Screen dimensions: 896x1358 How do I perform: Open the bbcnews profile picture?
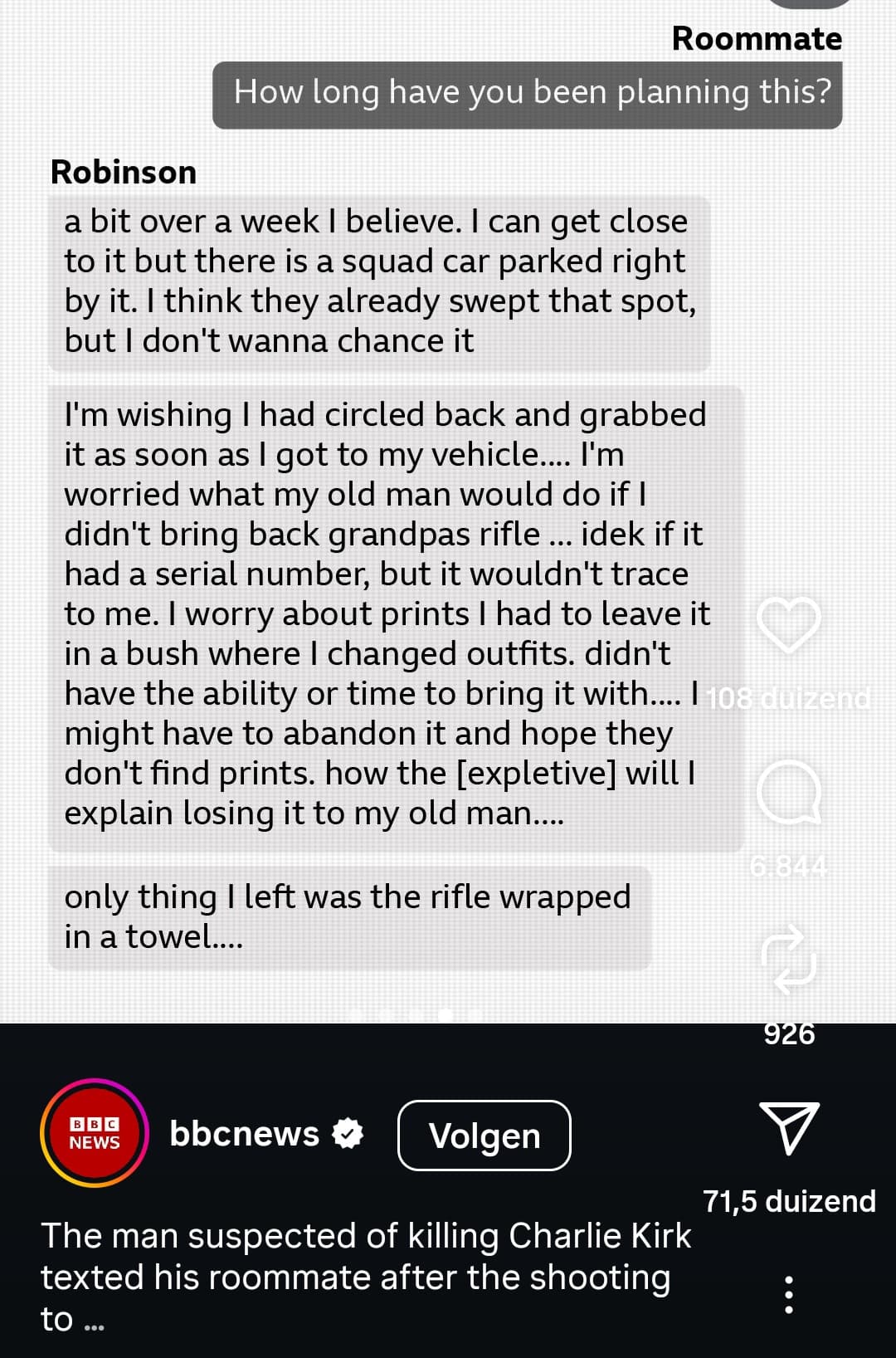pos(95,1133)
